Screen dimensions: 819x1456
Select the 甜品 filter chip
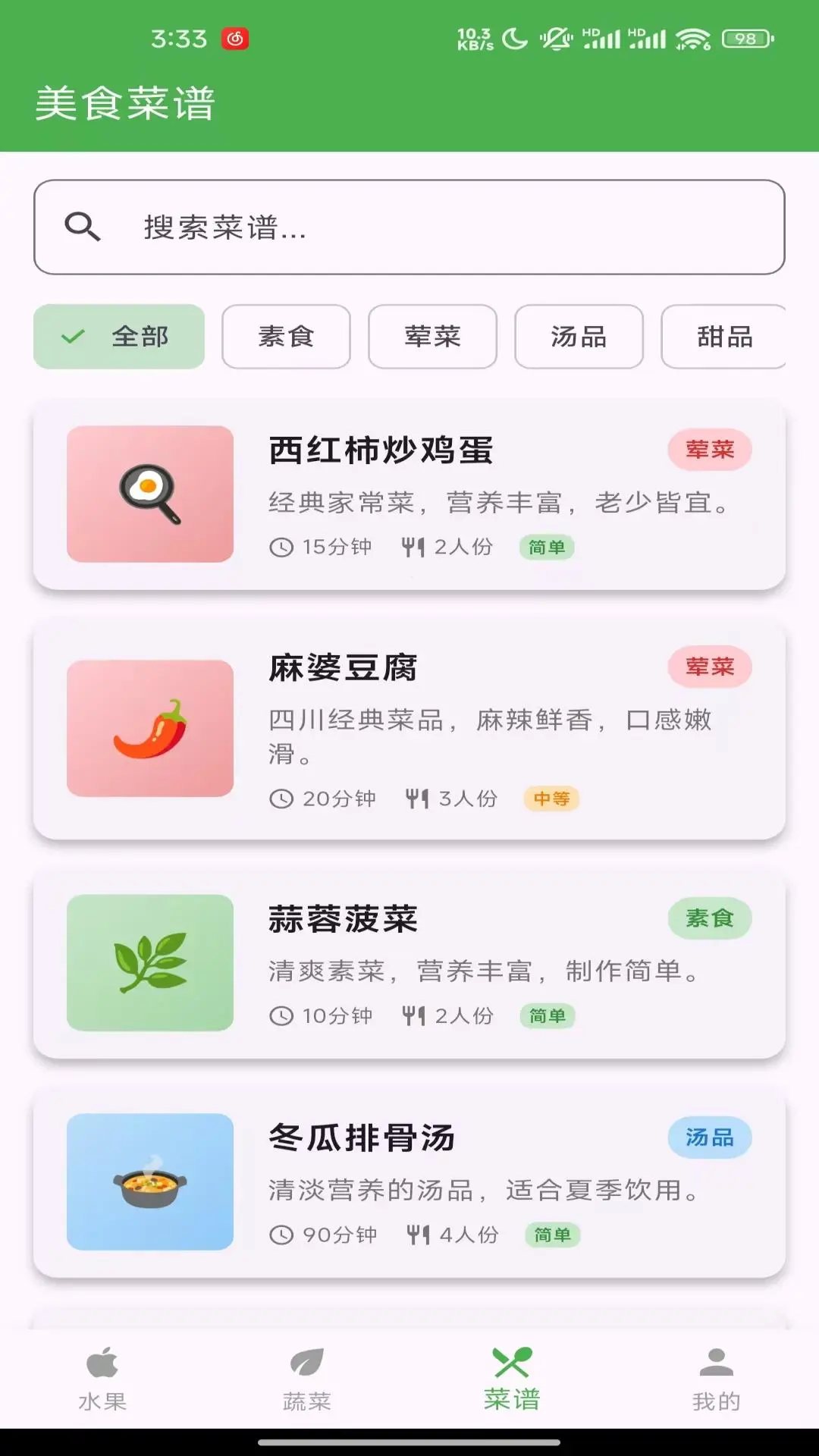(723, 337)
